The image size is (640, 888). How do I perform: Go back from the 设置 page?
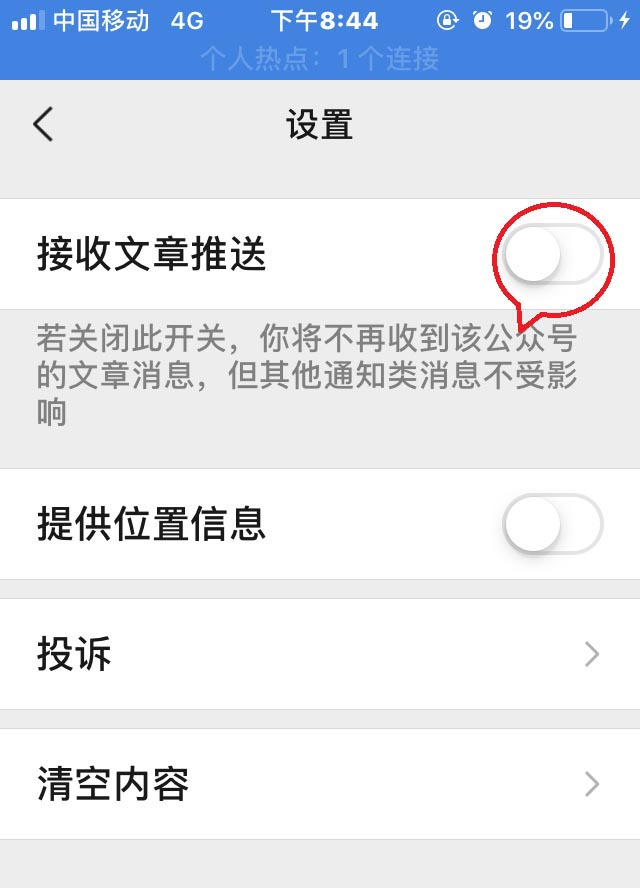pos(43,125)
